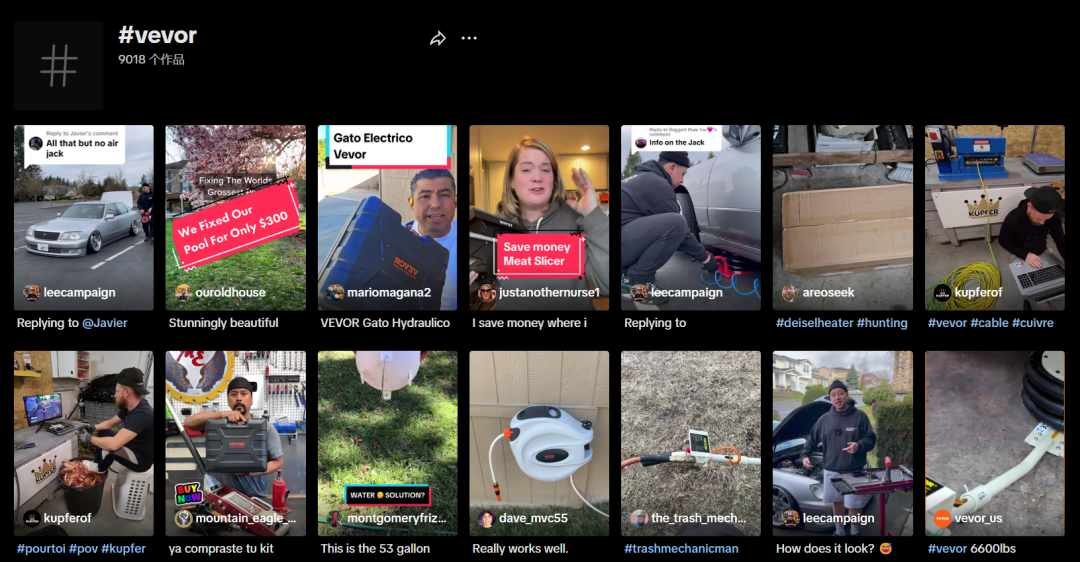
Task: Open kupferof #vevor #cable #cuivre video
Action: click(x=994, y=217)
